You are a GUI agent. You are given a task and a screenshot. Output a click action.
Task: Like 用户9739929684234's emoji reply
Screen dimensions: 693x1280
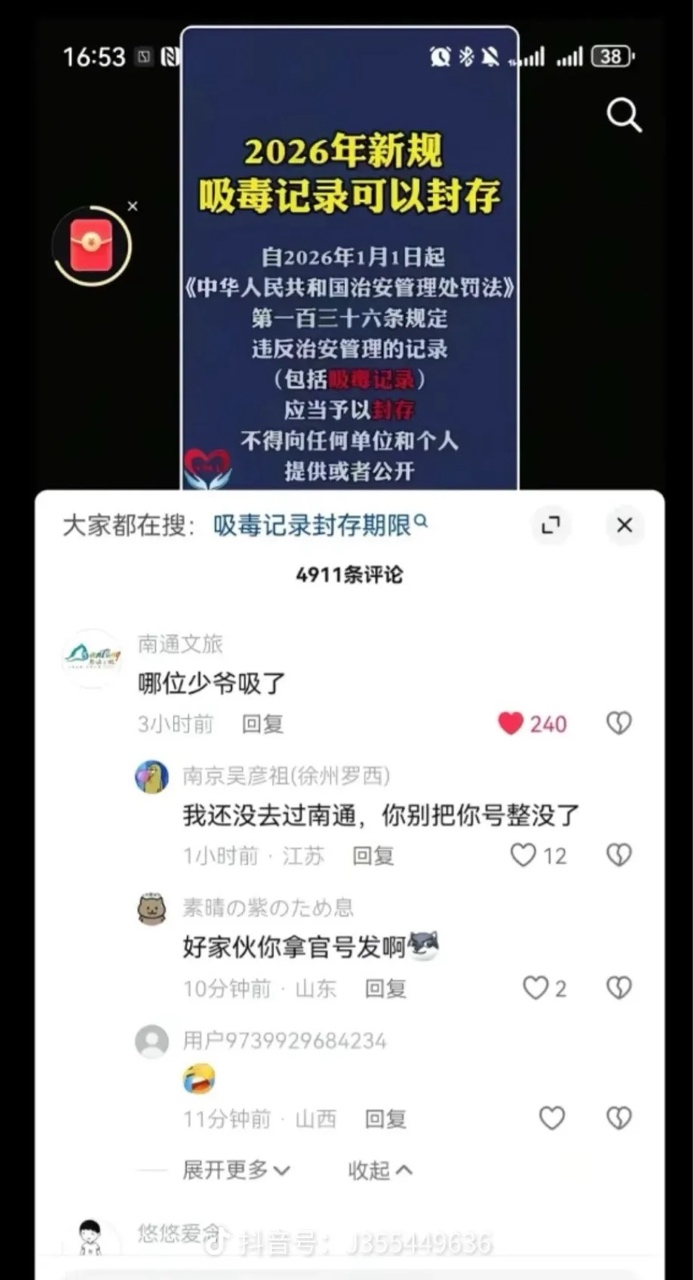point(552,1118)
